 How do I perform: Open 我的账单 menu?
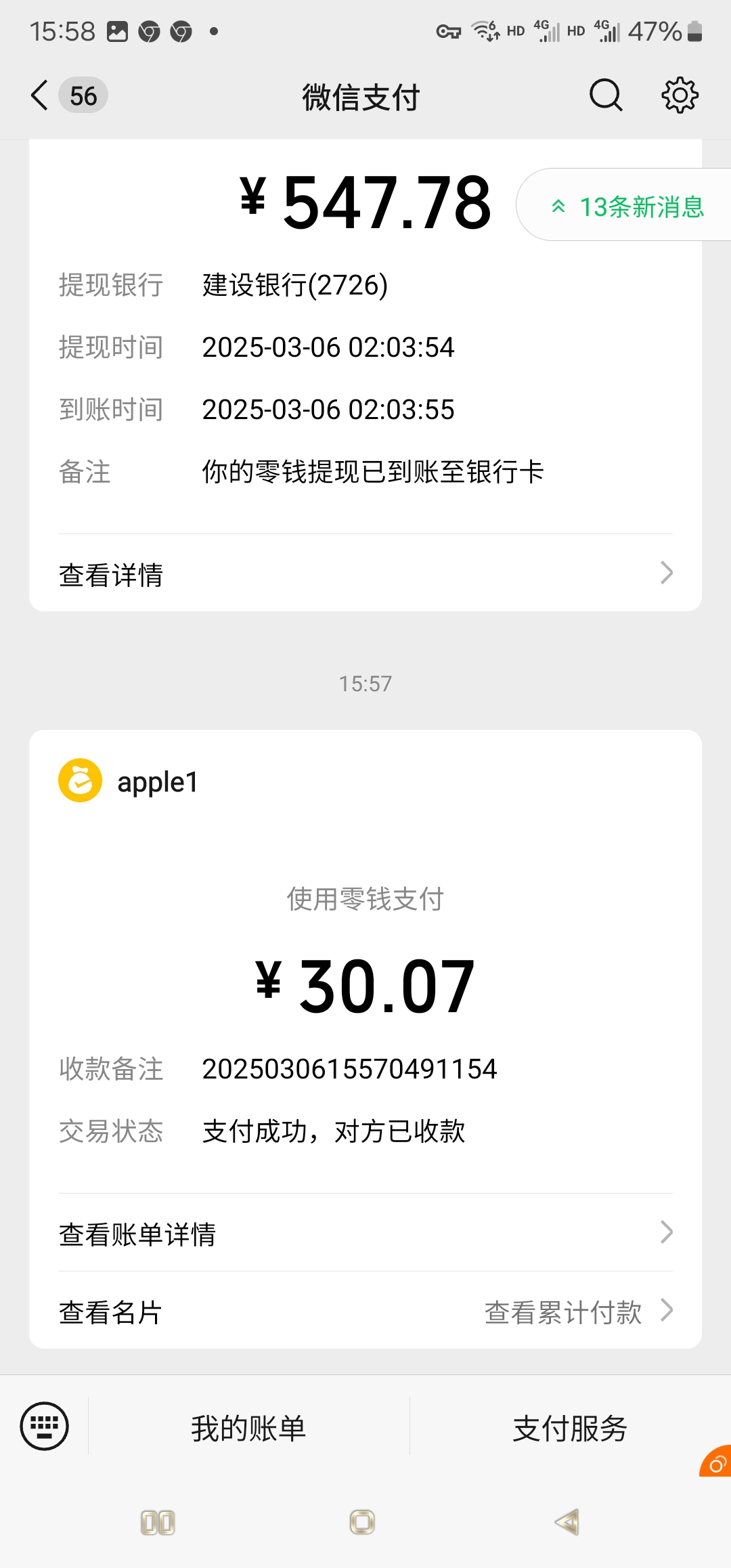click(248, 1427)
